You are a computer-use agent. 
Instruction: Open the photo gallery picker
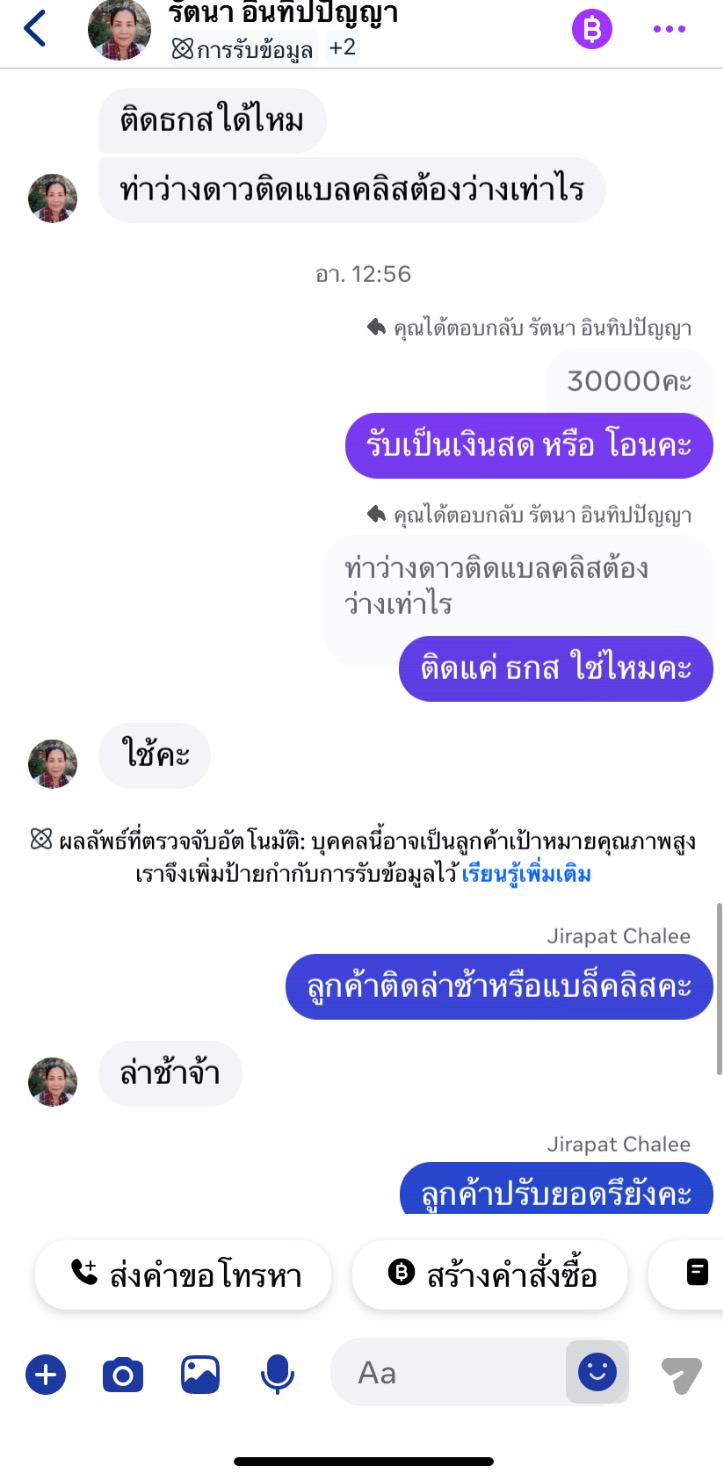[x=200, y=1374]
